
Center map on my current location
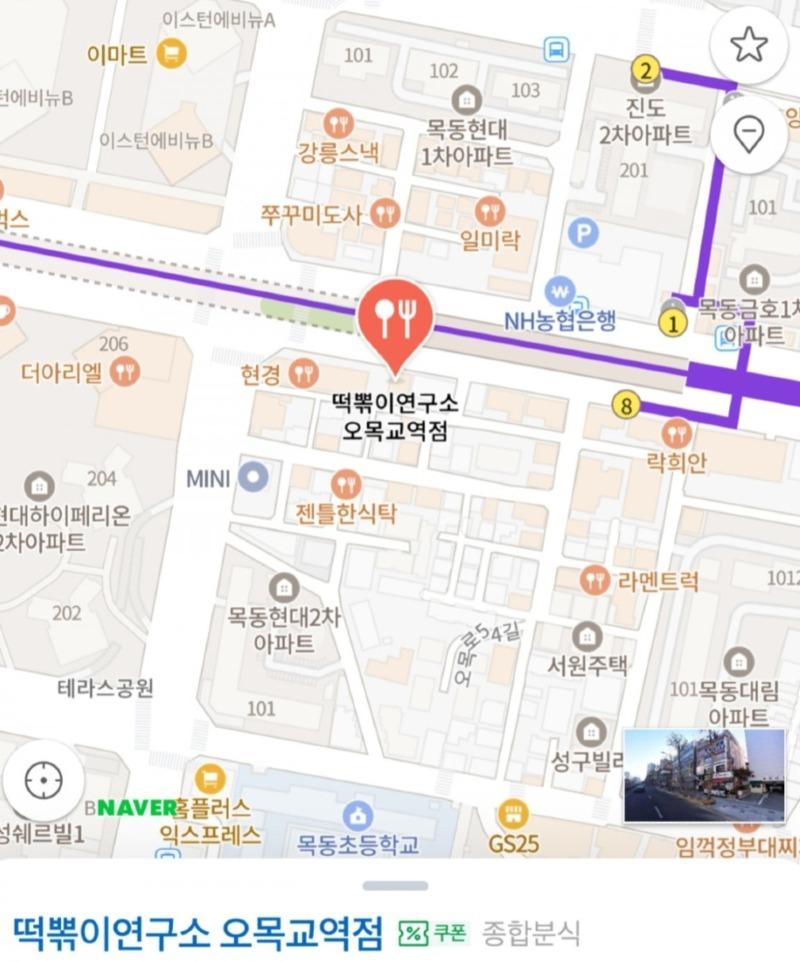(44, 780)
